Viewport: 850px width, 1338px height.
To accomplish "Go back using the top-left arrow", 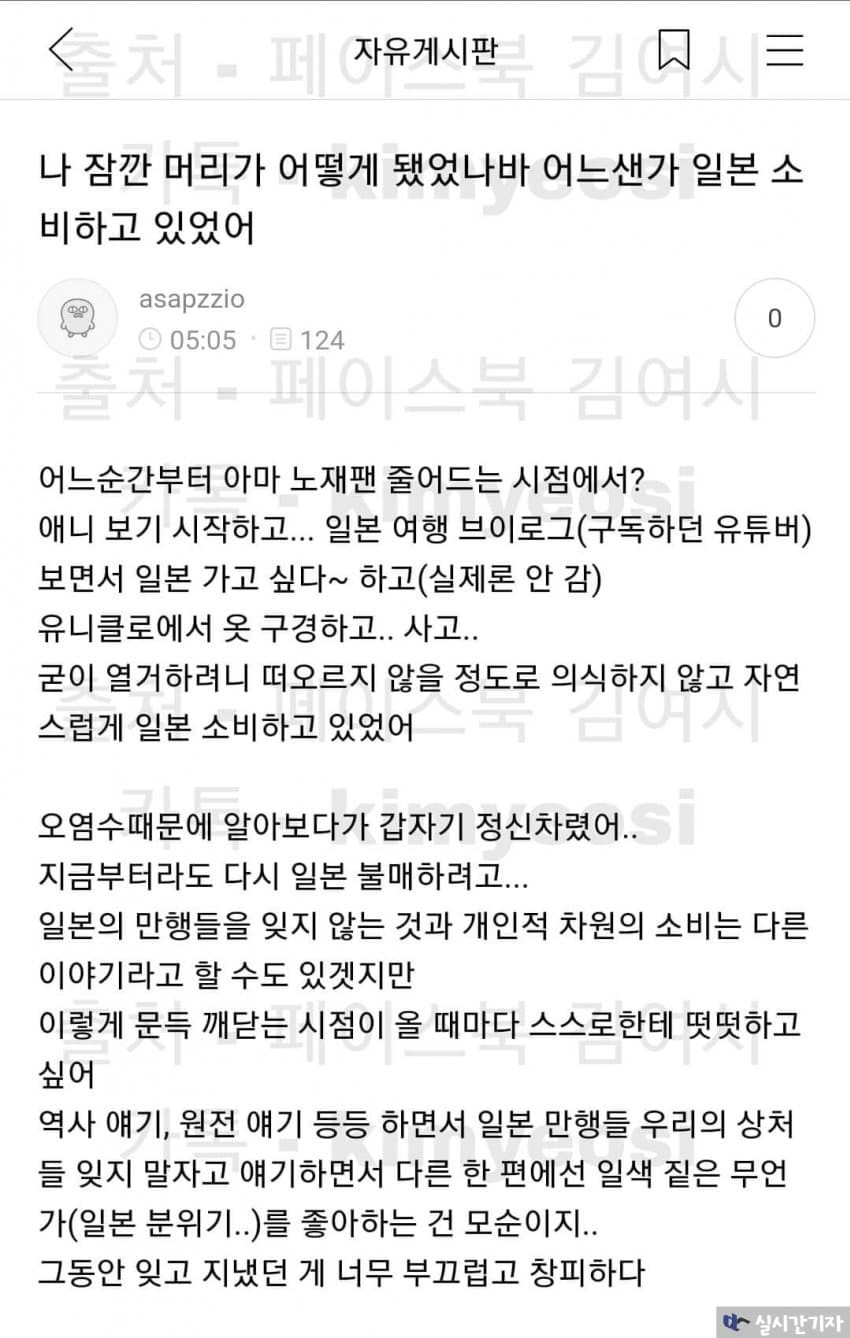I will pyautogui.click(x=62, y=50).
